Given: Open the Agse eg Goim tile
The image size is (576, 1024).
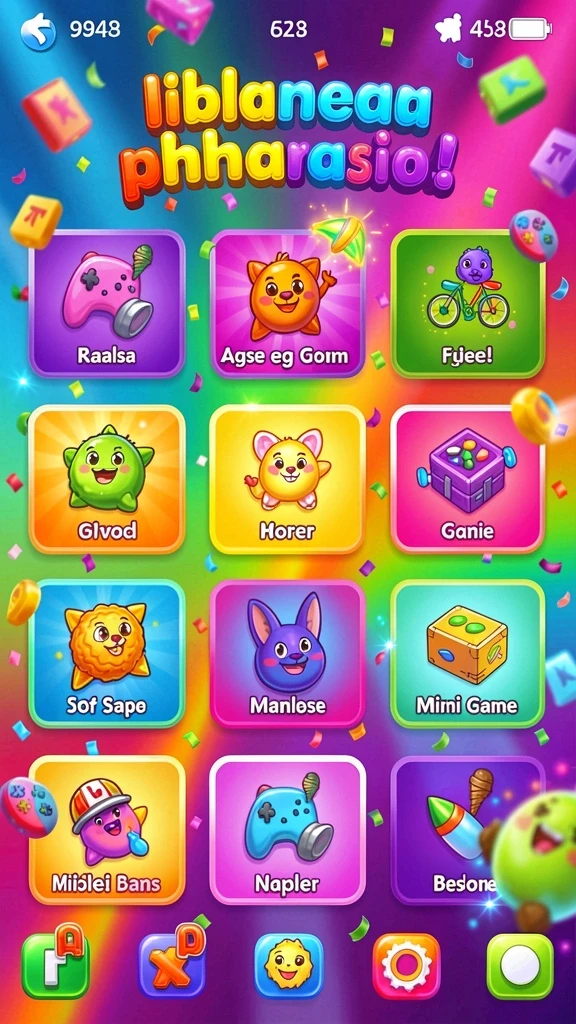Looking at the screenshot, I should coord(287,304).
